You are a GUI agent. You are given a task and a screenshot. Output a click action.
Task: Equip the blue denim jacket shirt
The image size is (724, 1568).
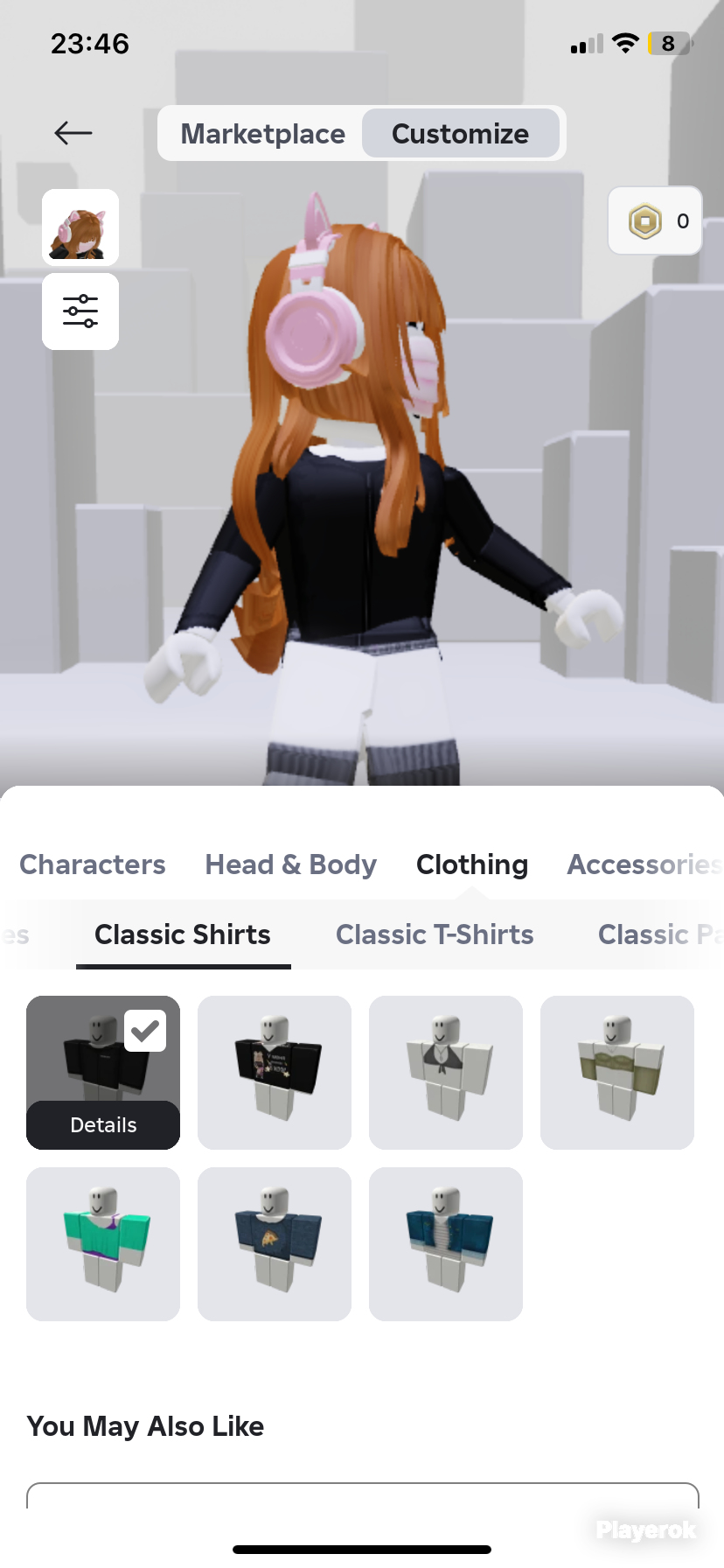(446, 1244)
